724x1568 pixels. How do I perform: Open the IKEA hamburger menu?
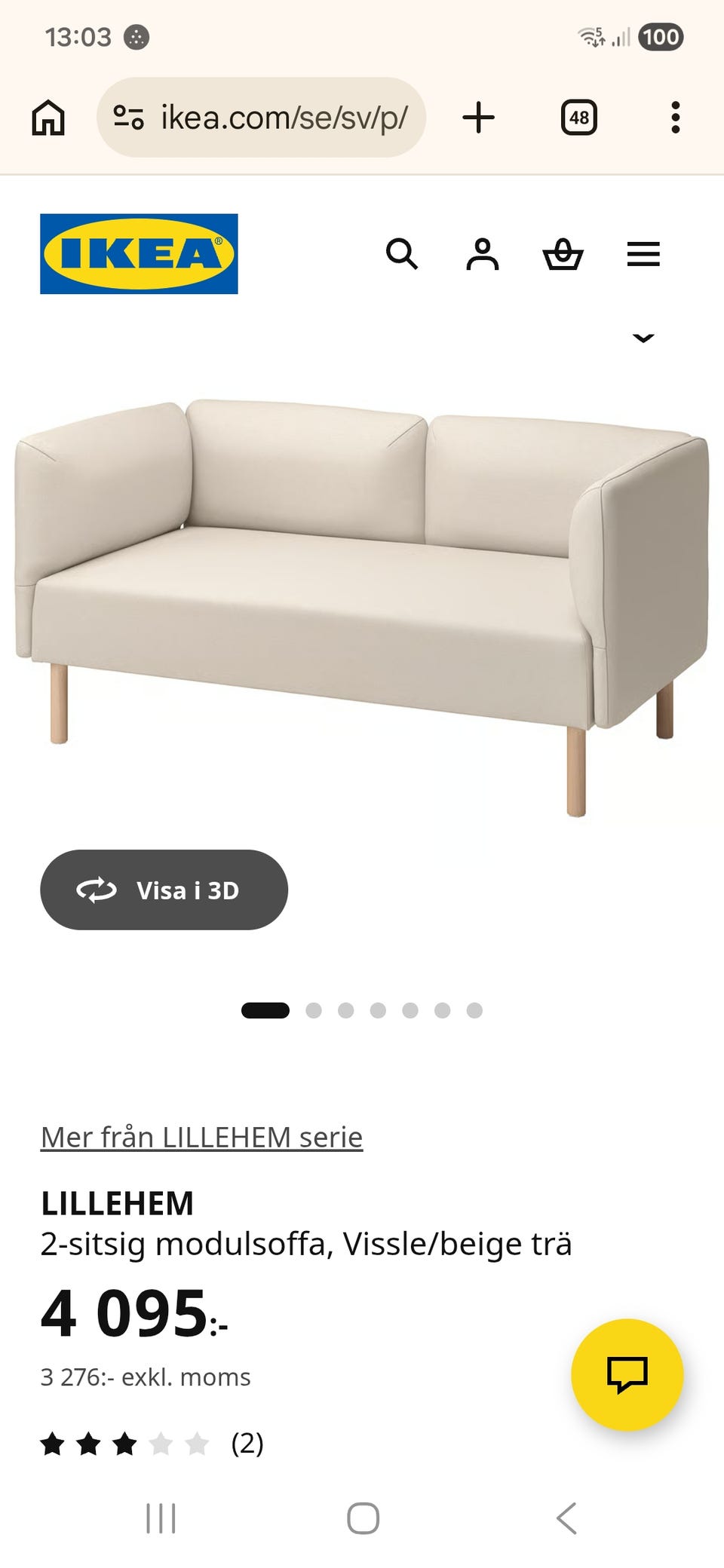(x=643, y=255)
